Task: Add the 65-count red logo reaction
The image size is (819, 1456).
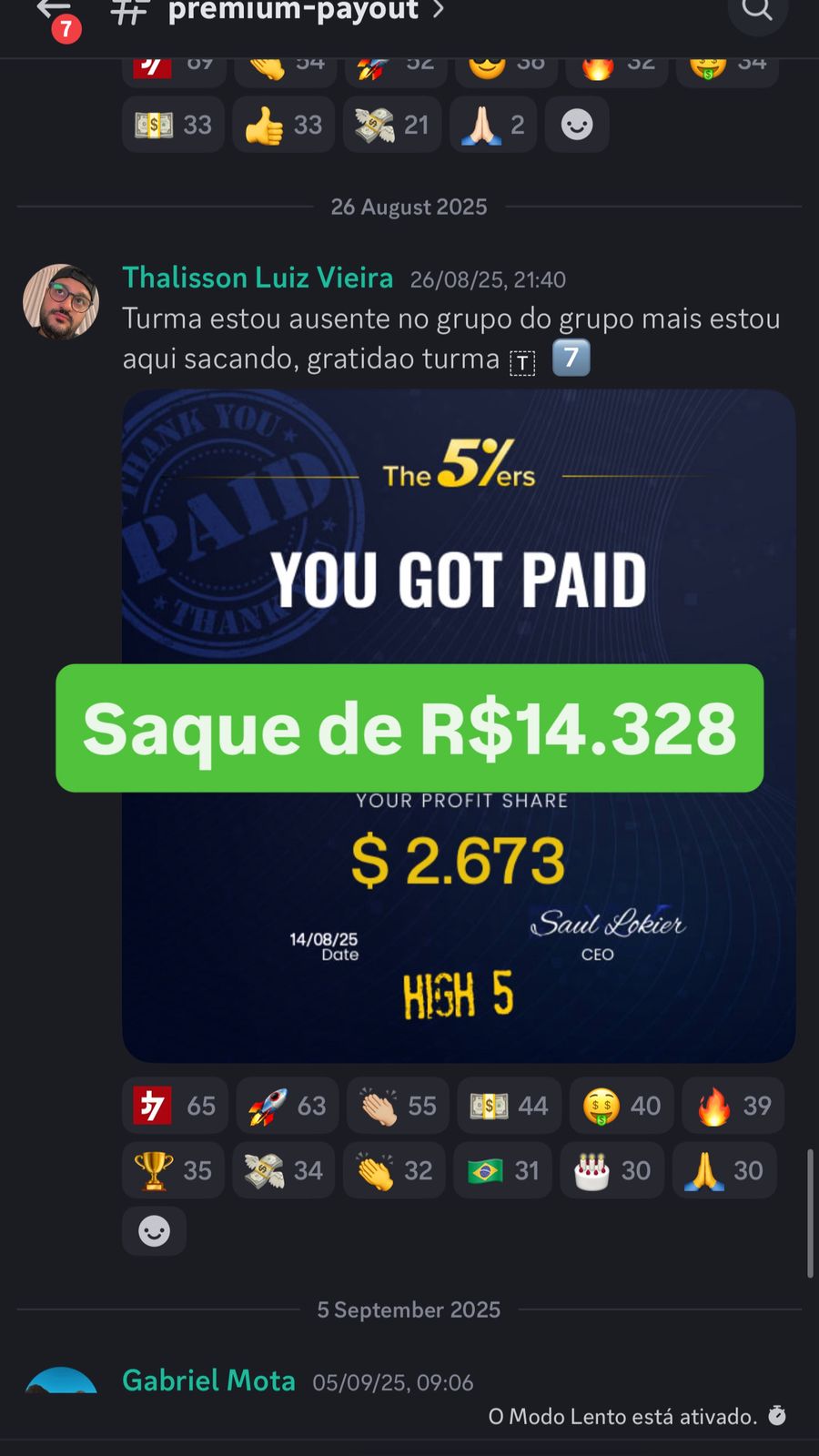Action: tap(175, 1106)
